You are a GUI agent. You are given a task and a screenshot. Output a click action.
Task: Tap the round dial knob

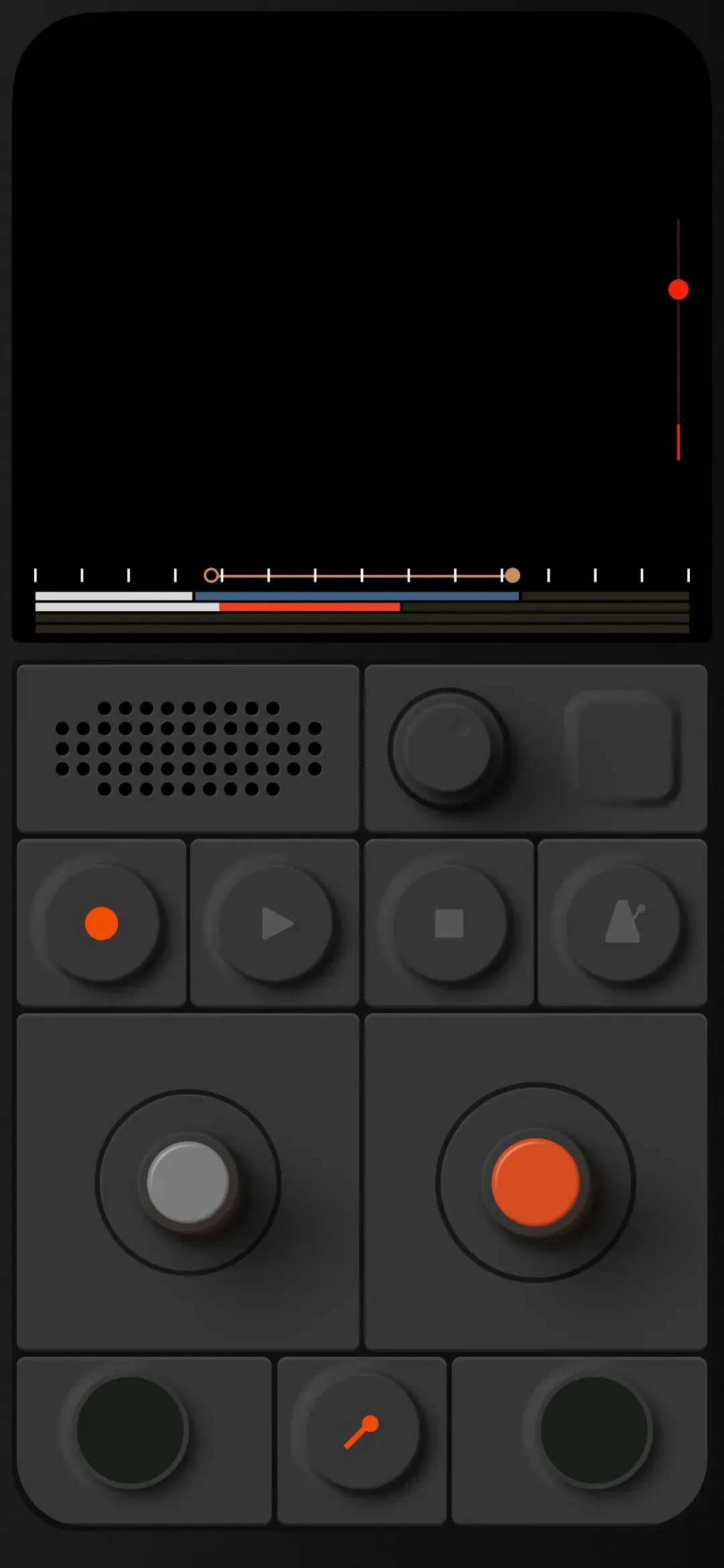(x=448, y=748)
